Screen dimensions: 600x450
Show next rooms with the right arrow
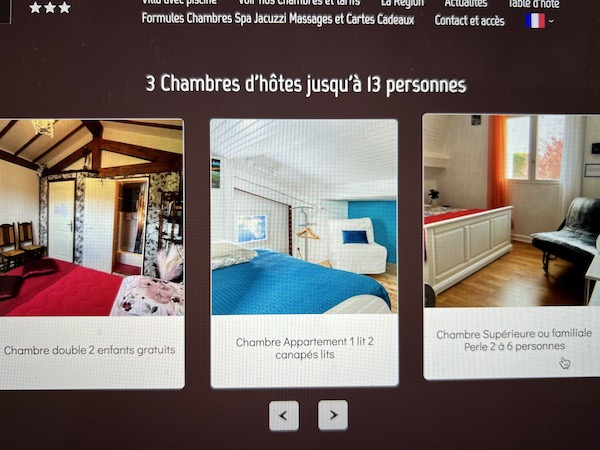coord(333,414)
